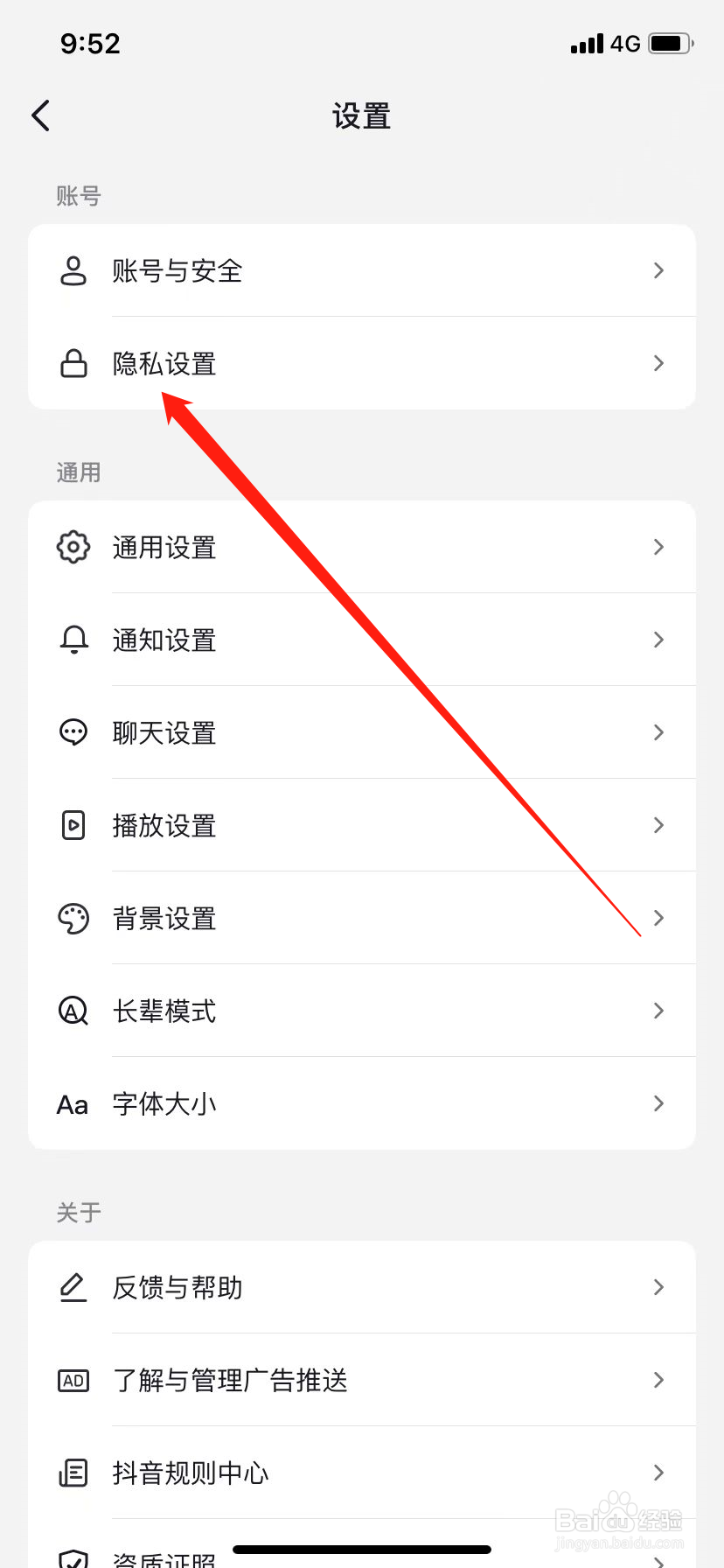
Task: Expand the 隐私设置 row chevron
Action: (x=658, y=363)
